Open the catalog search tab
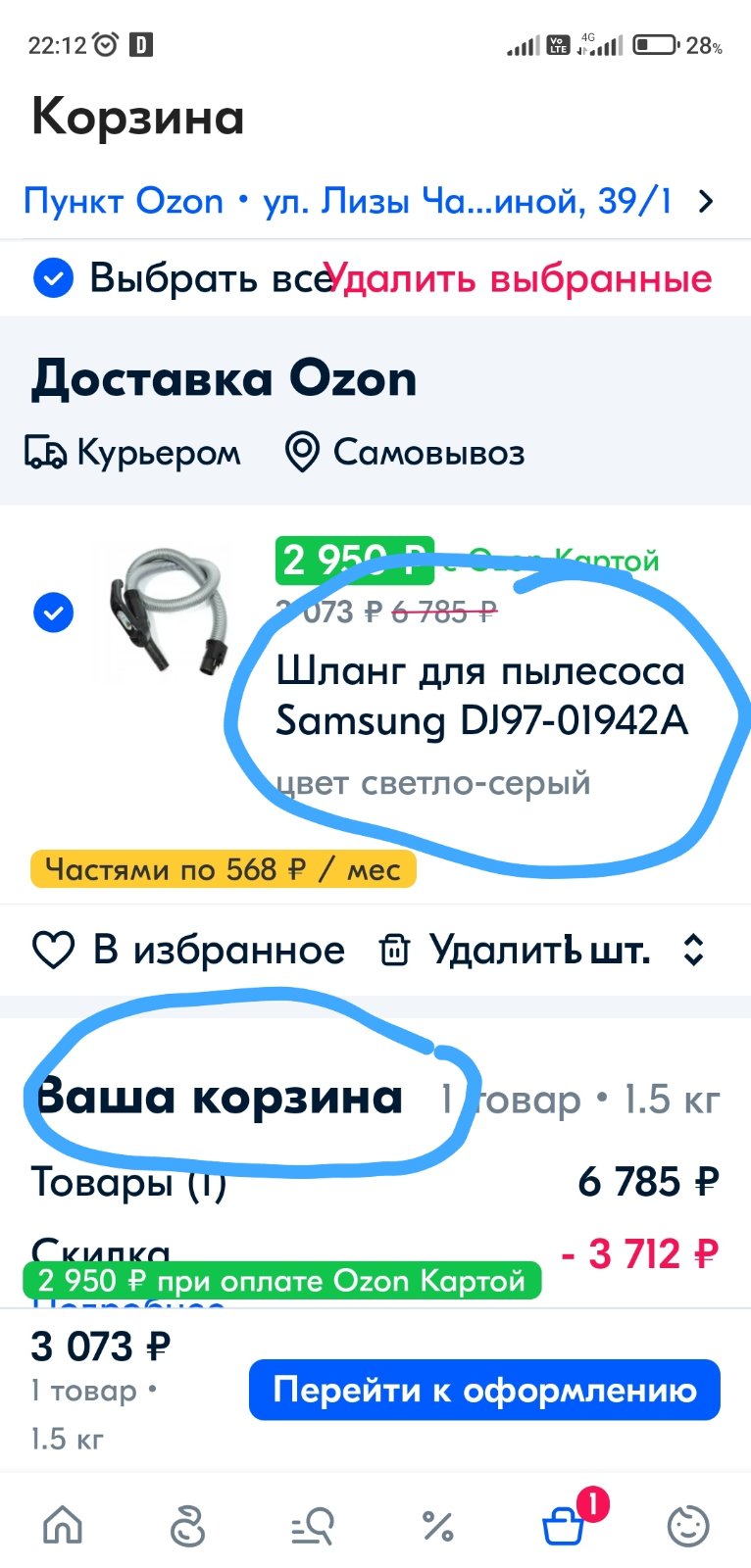Viewport: 751px width, 1568px height. pos(313,1526)
